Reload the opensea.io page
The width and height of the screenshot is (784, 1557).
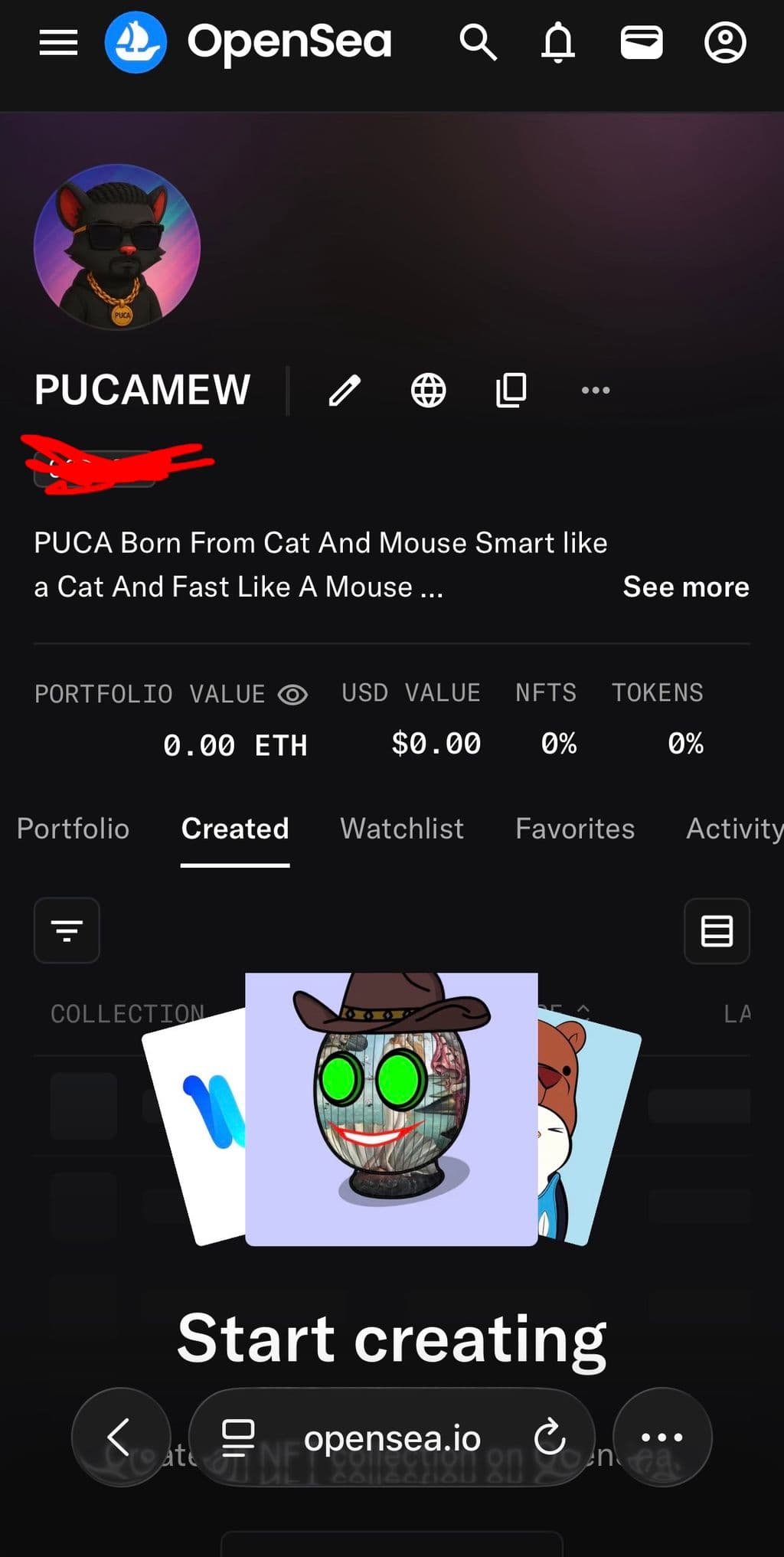(550, 1438)
